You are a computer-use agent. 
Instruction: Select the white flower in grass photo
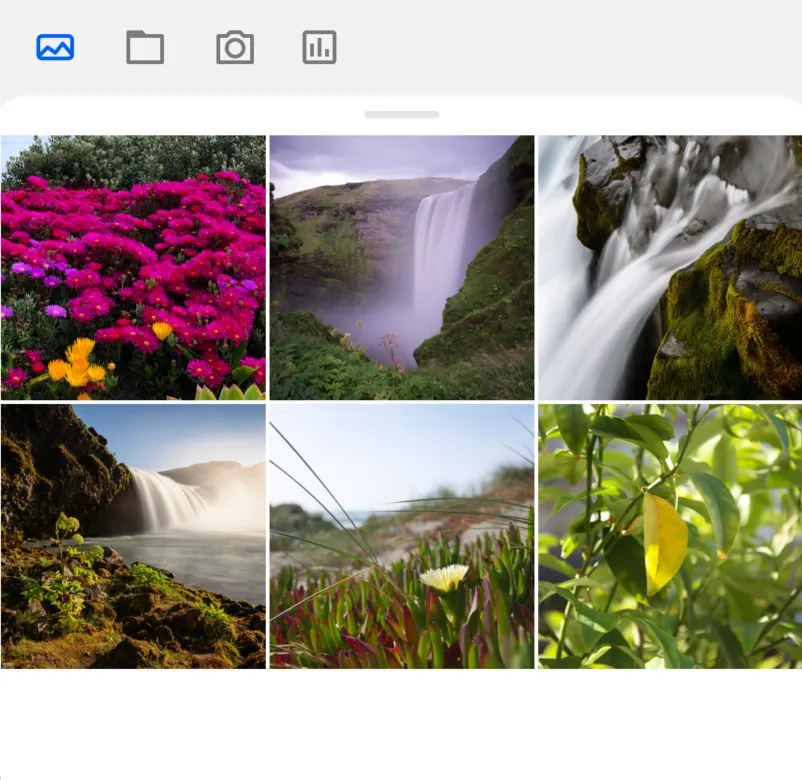tap(401, 536)
